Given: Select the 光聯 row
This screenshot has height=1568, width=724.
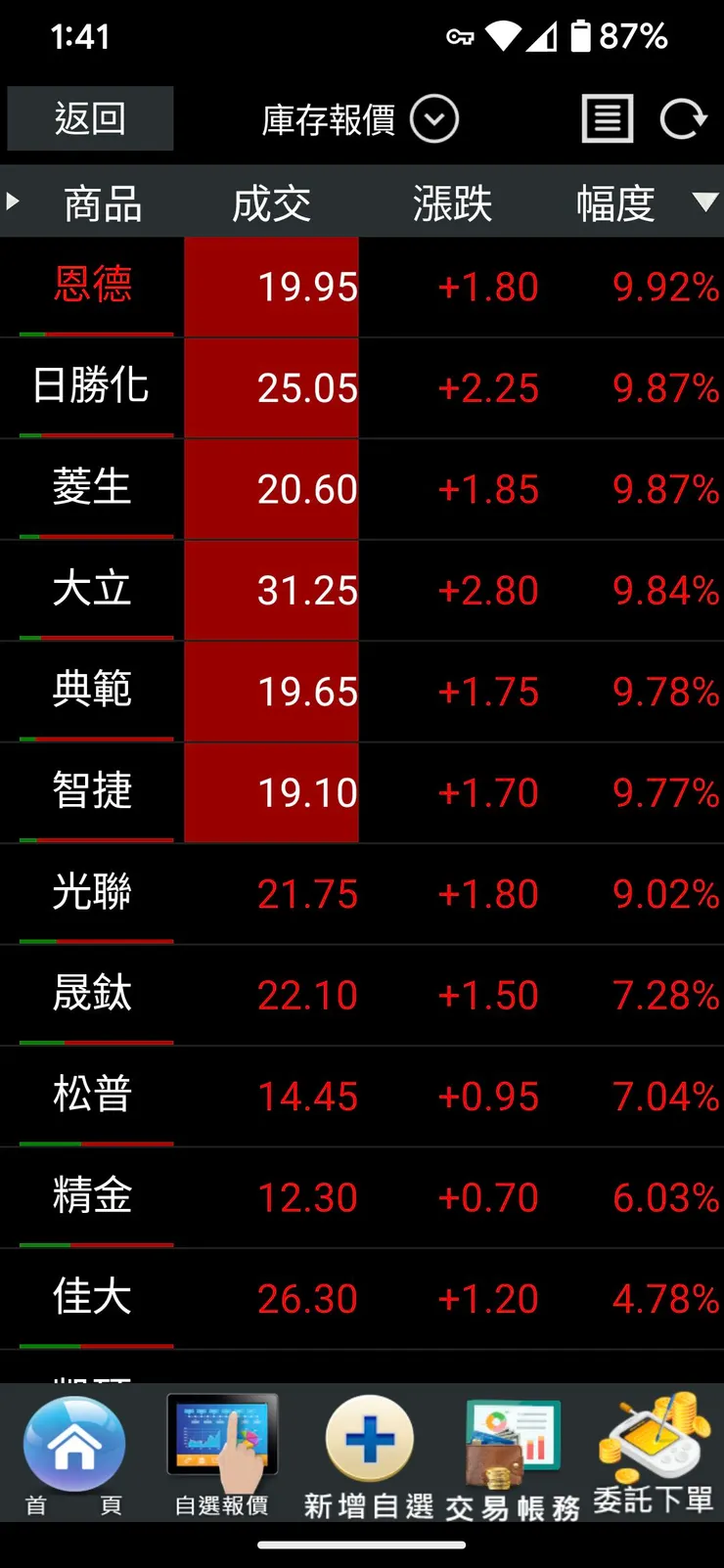Looking at the screenshot, I should (x=92, y=893).
